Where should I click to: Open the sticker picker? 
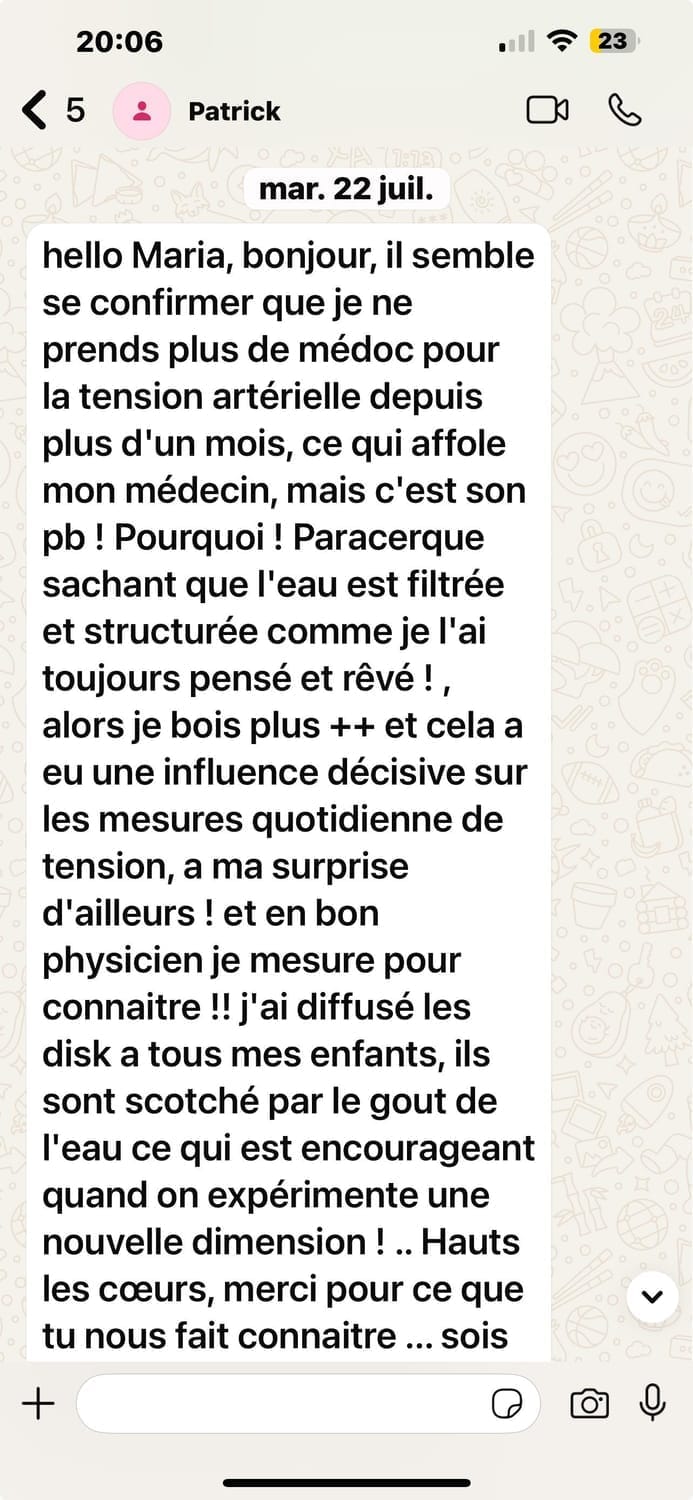tap(507, 1404)
